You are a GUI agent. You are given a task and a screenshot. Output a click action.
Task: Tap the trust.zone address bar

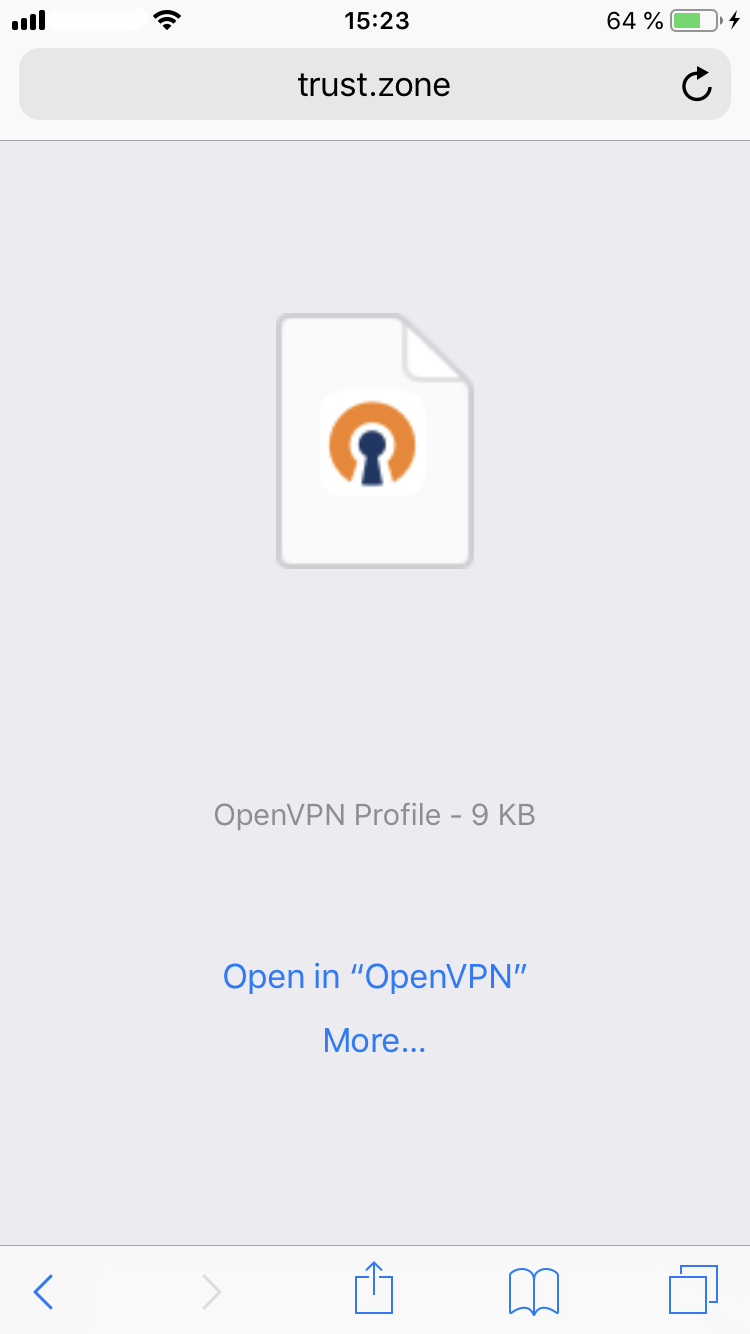(374, 85)
